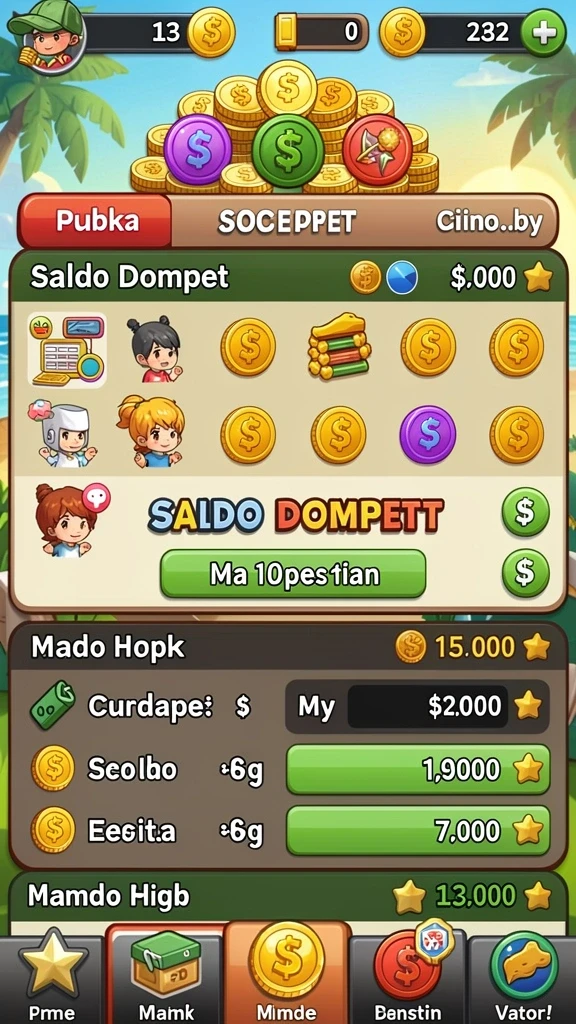Switch to the Pubka tab
Screen dimensions: 576x1024
click(95, 221)
